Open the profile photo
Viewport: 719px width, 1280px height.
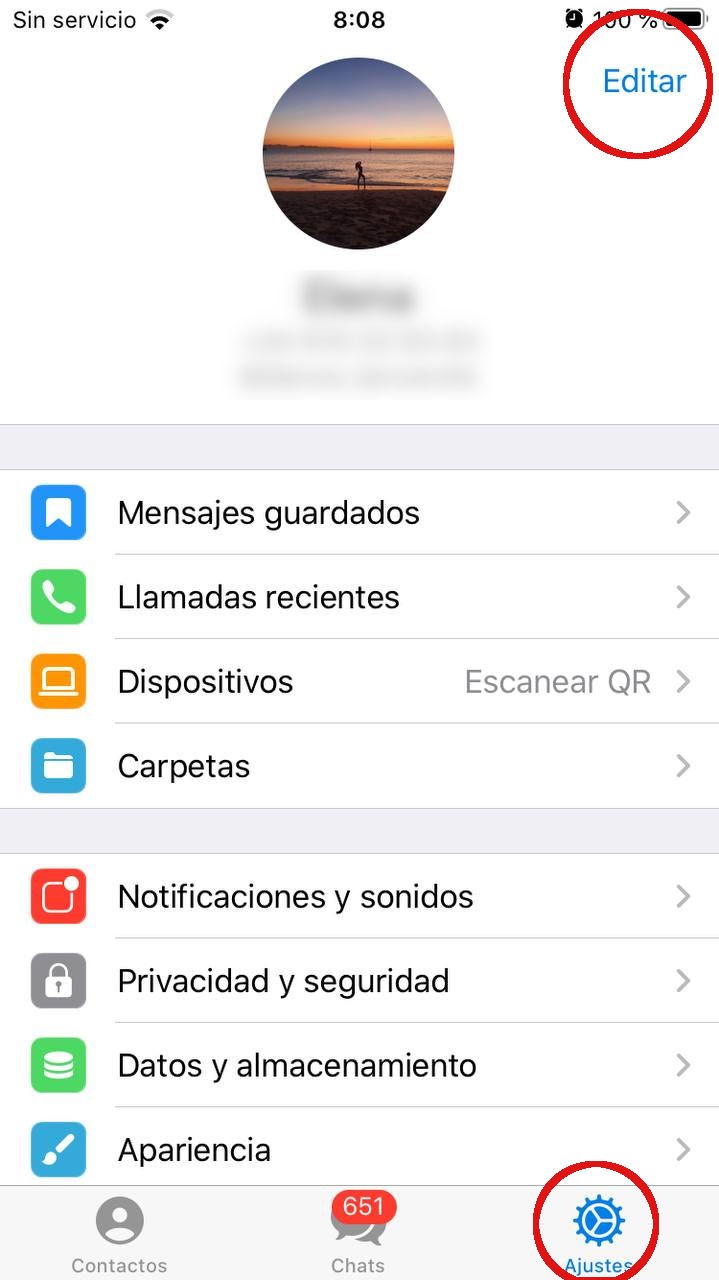point(358,153)
